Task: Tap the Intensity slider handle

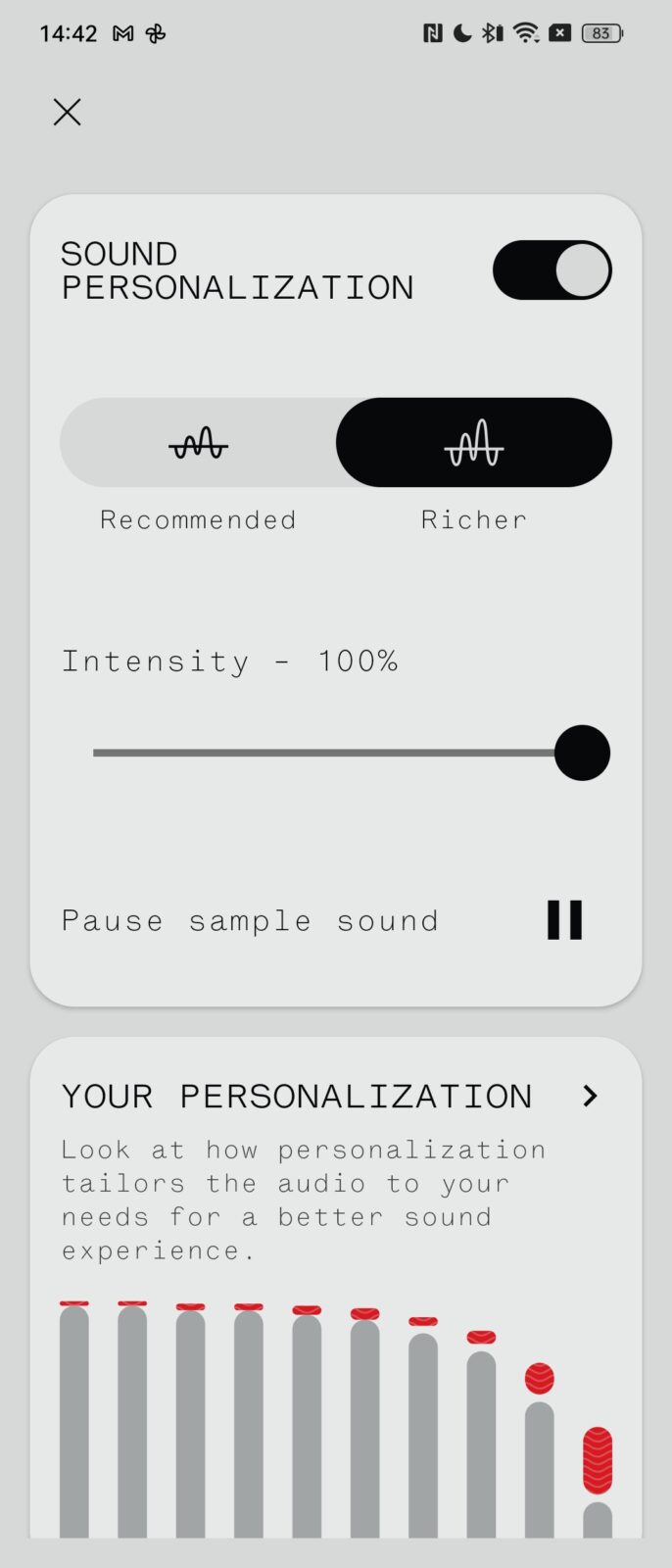Action: point(582,753)
